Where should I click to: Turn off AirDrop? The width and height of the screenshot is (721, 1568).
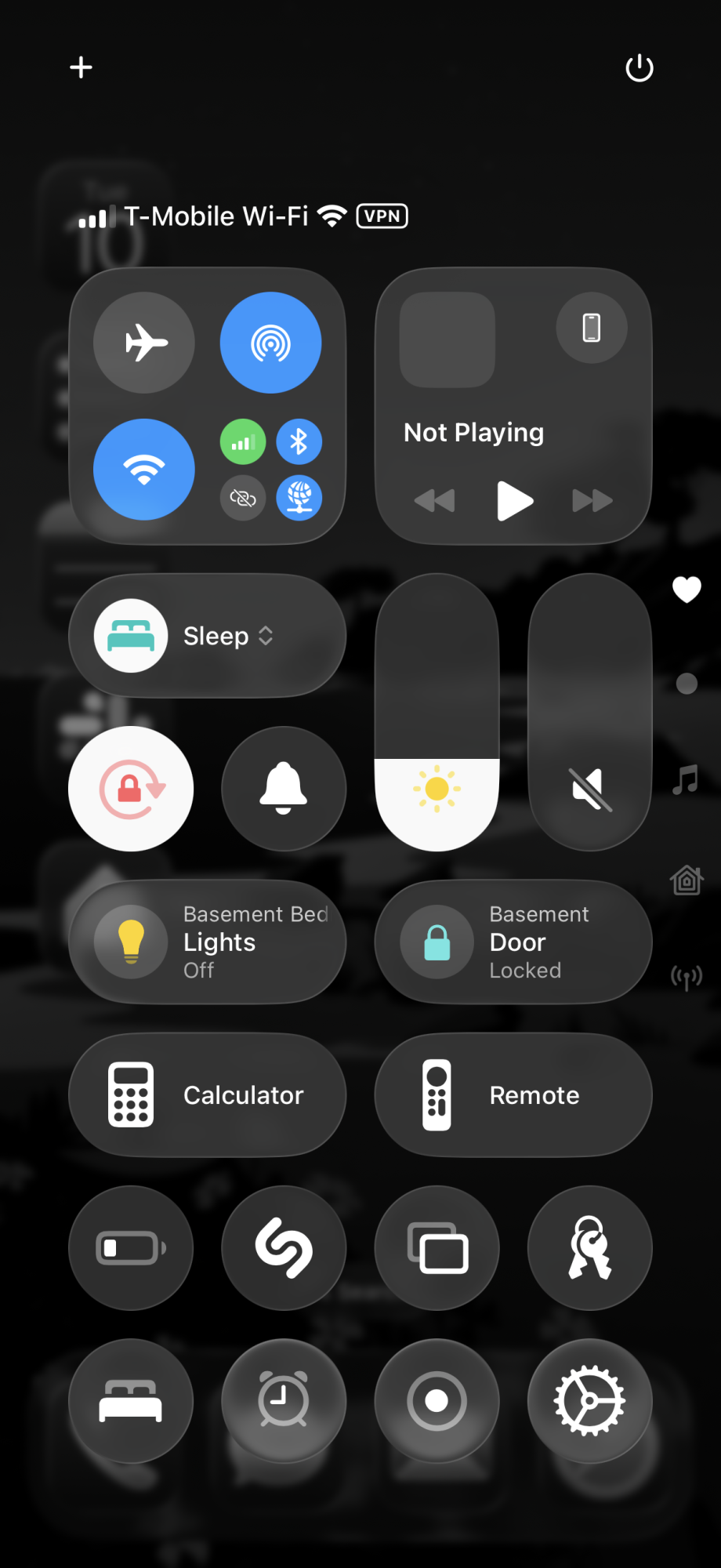click(270, 343)
